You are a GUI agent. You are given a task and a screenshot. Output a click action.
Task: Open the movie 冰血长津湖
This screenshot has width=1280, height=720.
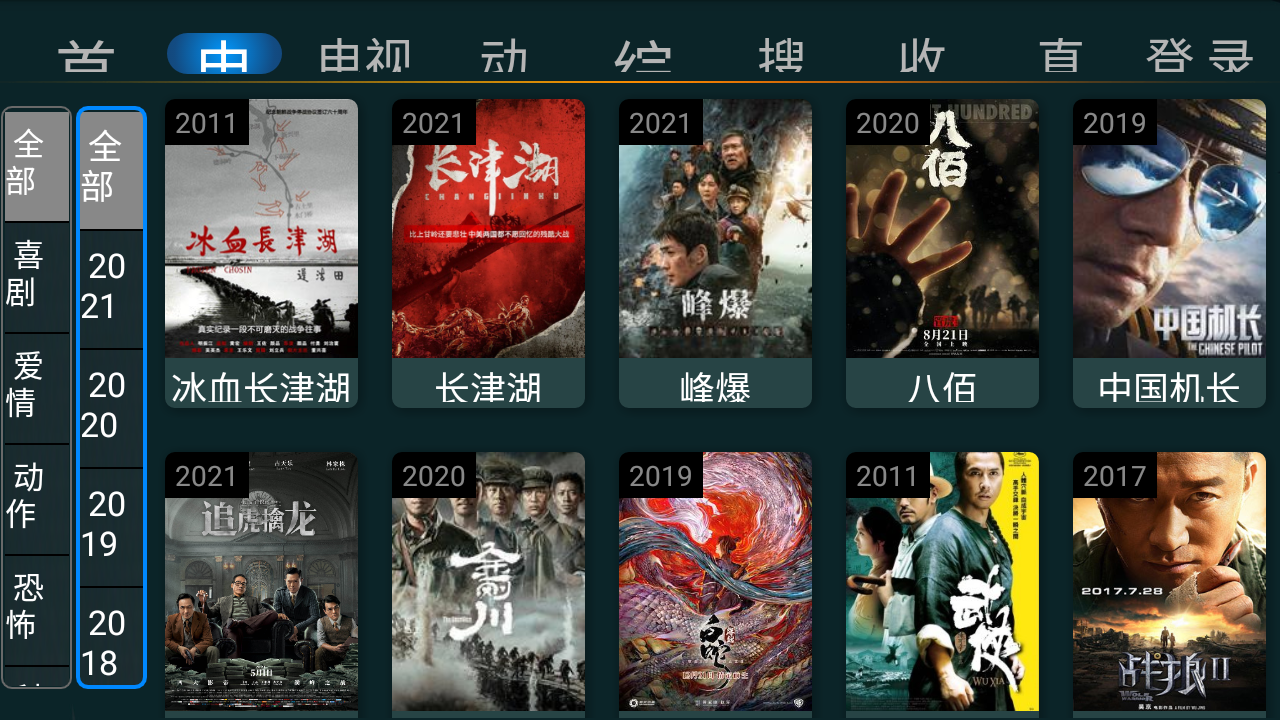(x=261, y=252)
